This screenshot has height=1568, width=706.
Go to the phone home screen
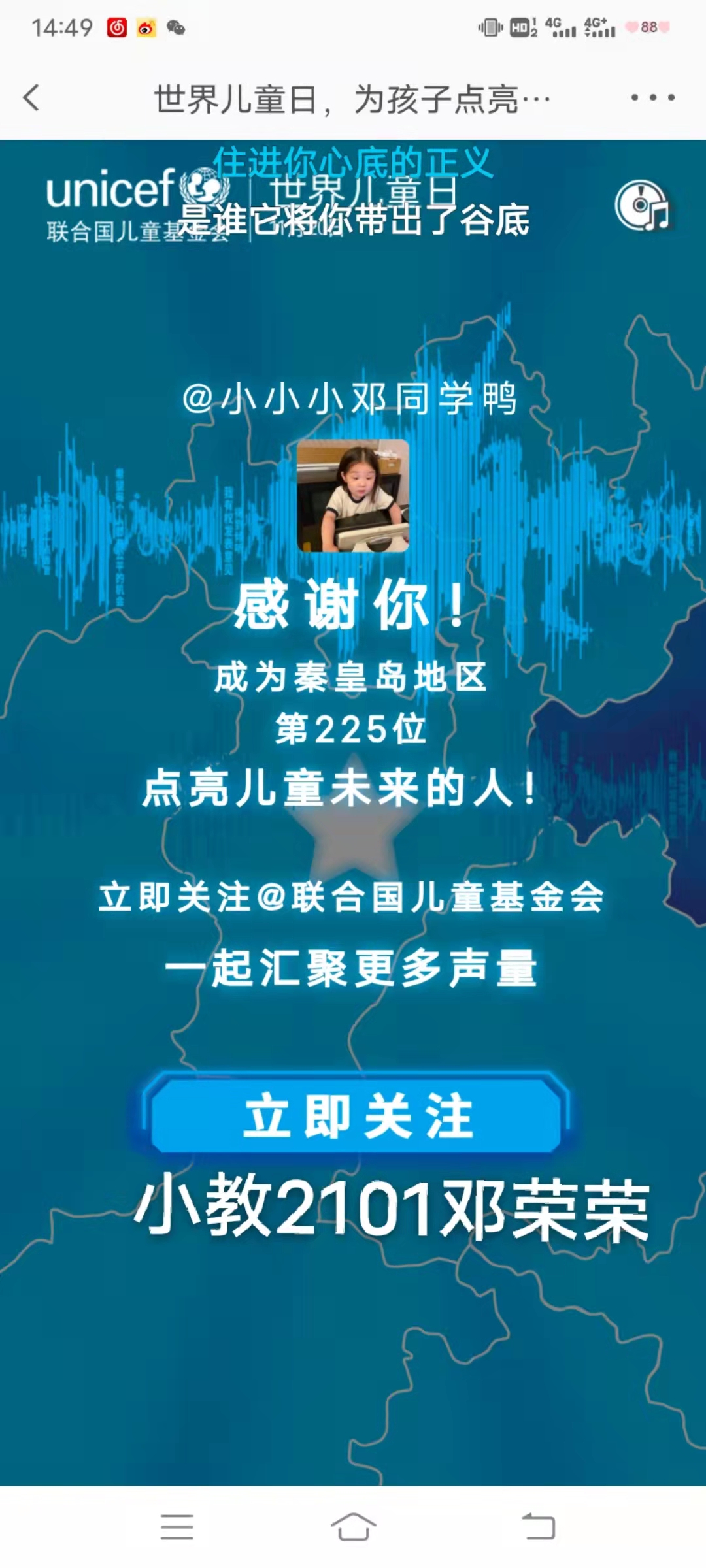pyautogui.click(x=353, y=1527)
